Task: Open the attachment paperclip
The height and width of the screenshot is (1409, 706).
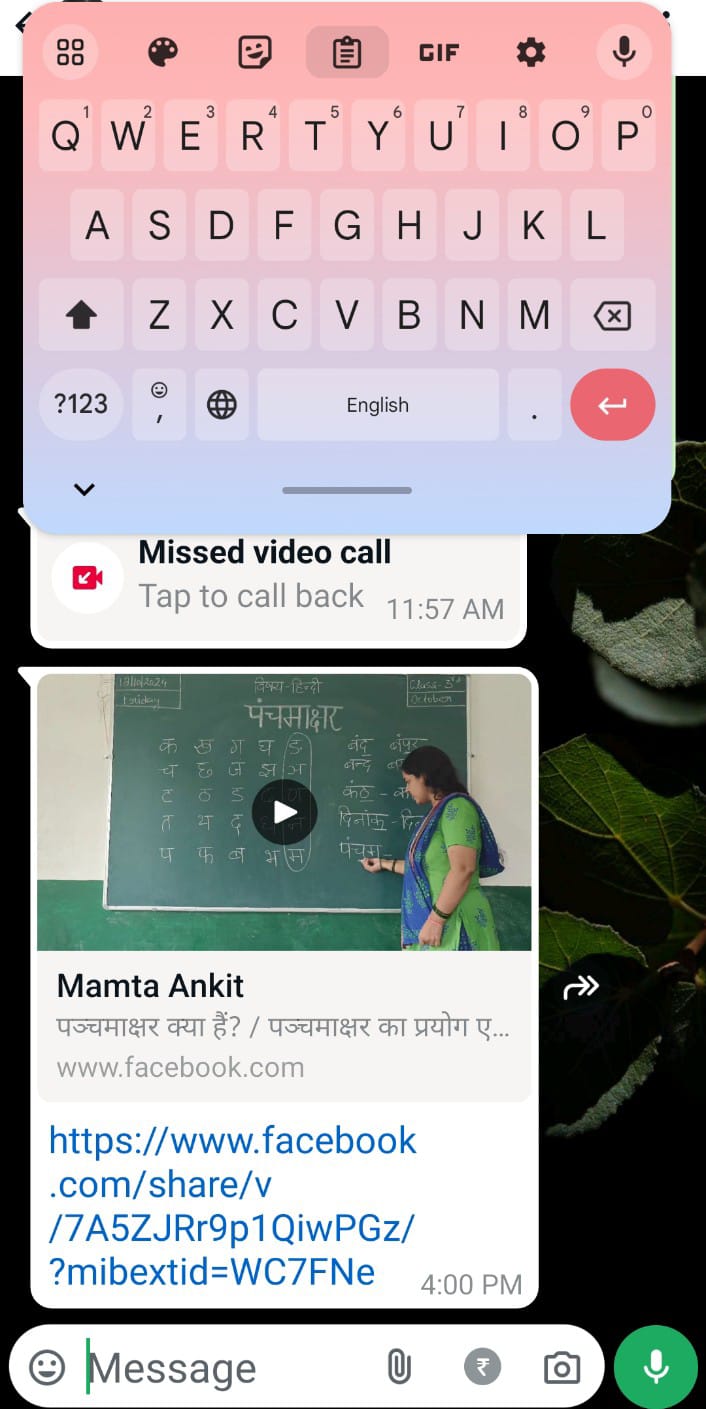Action: click(399, 1367)
